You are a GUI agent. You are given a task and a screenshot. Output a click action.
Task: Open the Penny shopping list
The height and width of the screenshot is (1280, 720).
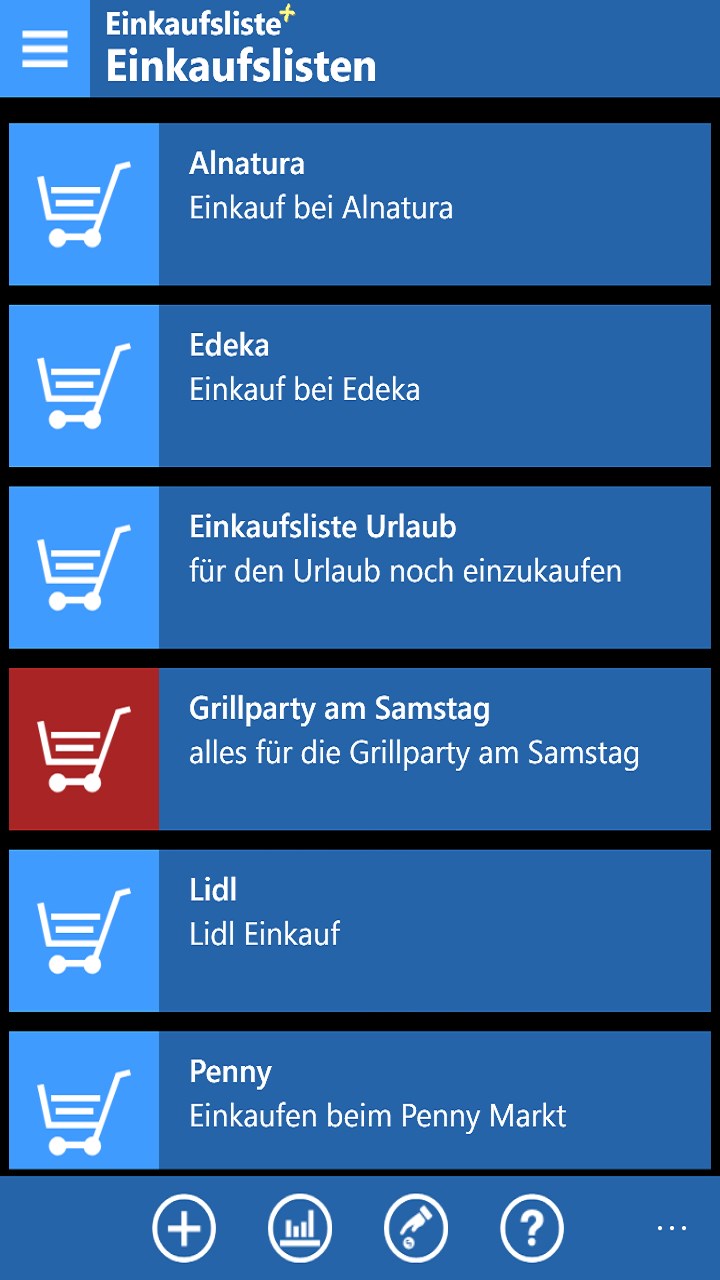click(x=360, y=1100)
